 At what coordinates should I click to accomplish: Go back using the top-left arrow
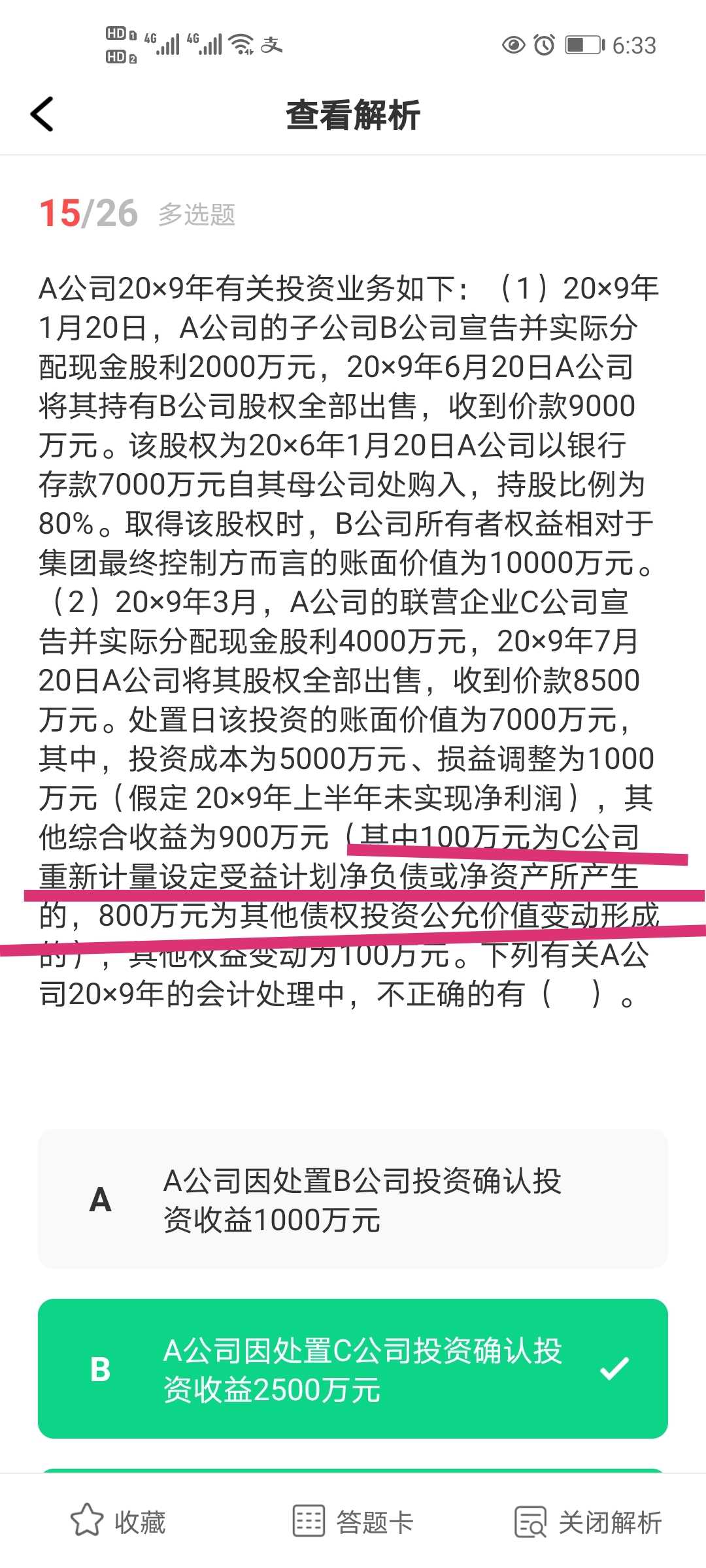pos(42,114)
